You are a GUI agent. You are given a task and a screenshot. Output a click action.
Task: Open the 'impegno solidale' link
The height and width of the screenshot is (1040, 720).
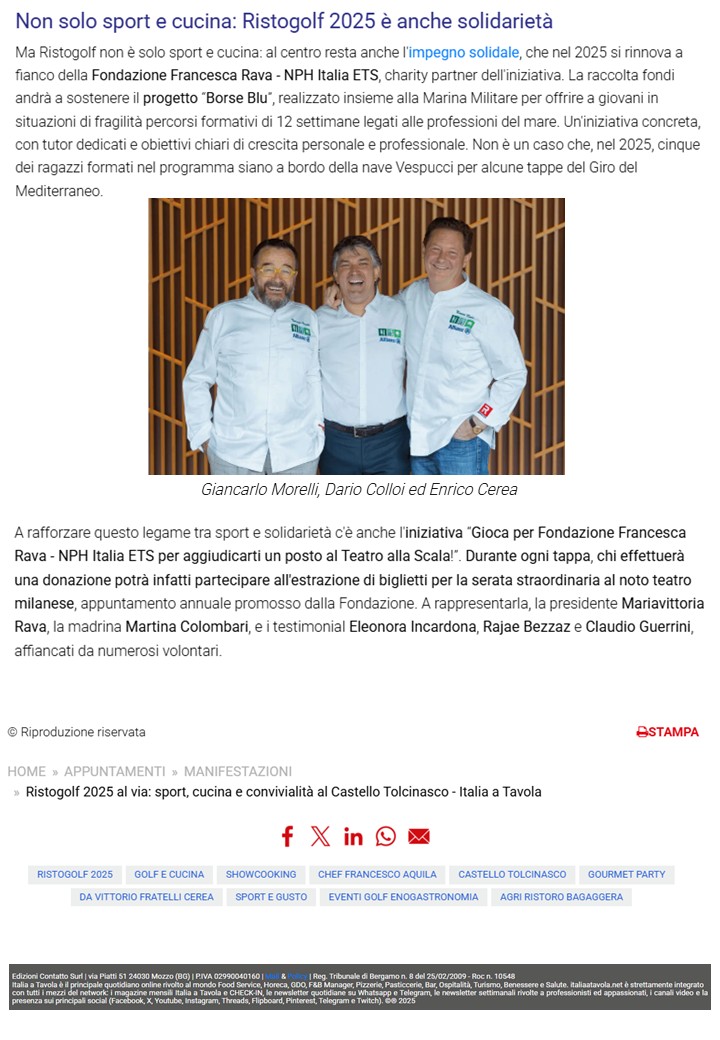pyautogui.click(x=463, y=52)
